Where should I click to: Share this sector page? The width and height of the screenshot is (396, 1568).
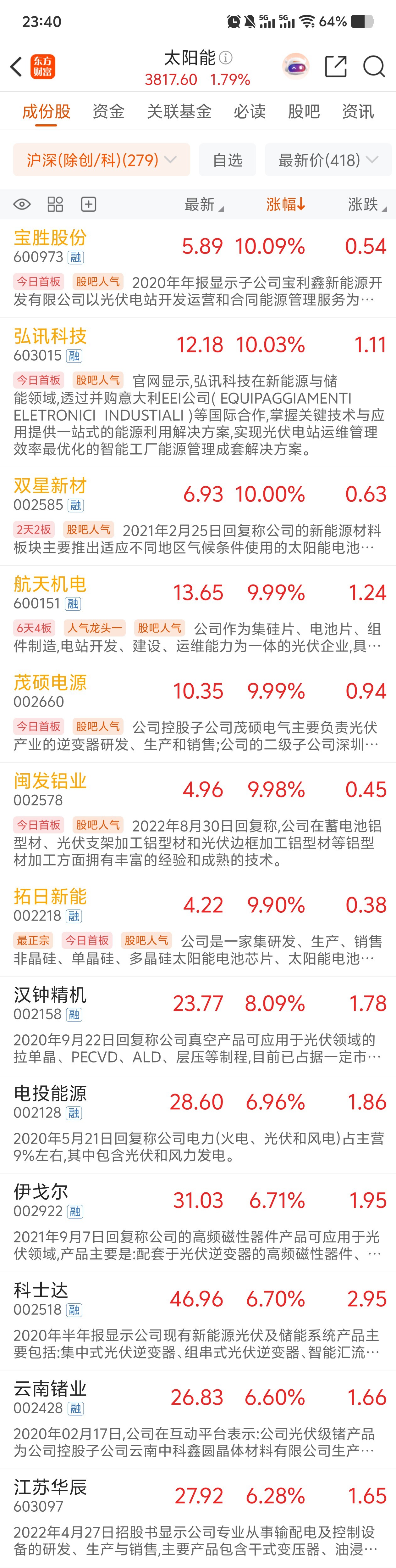[336, 66]
